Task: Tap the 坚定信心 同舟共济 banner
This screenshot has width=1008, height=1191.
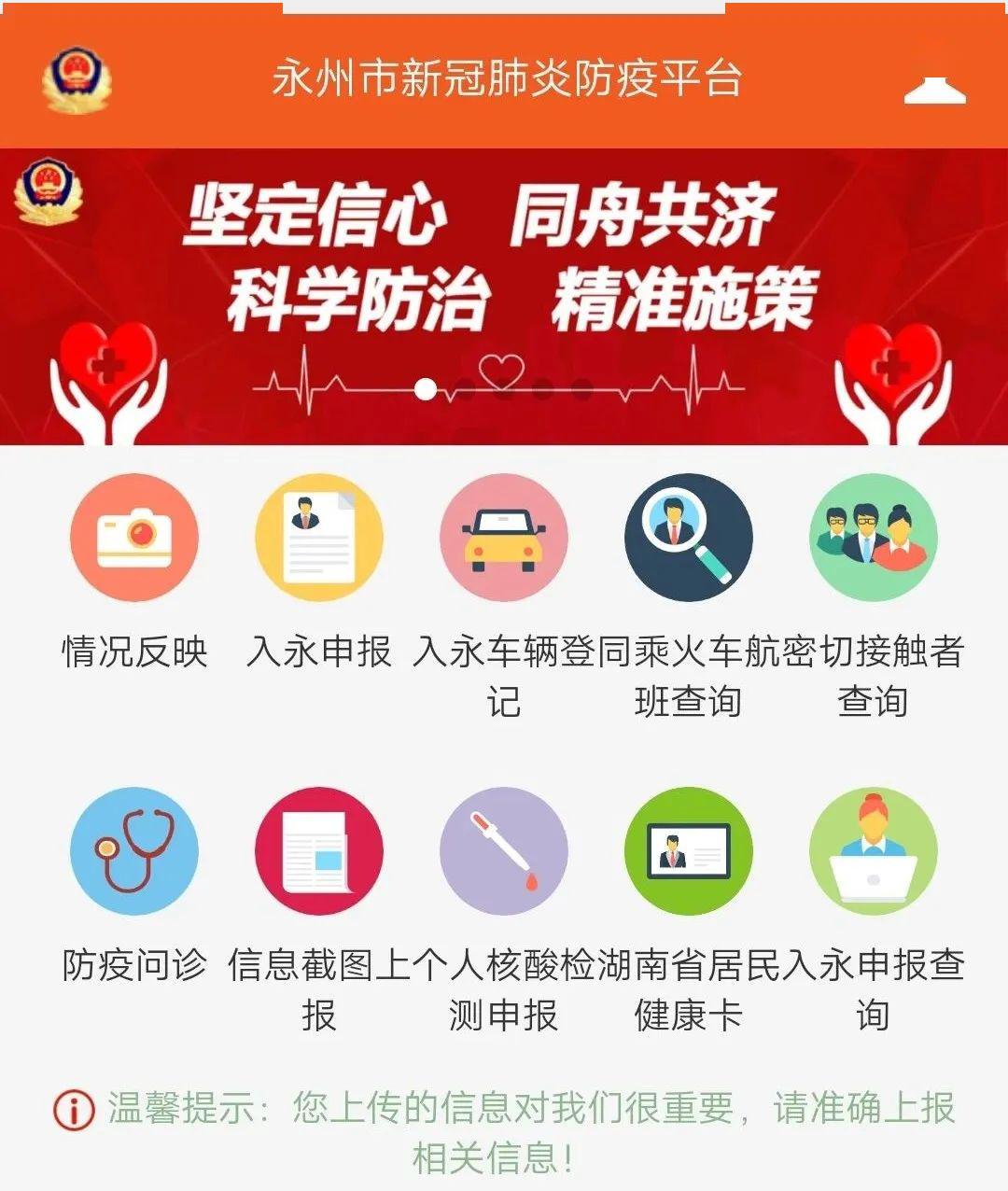Action: coord(504,280)
